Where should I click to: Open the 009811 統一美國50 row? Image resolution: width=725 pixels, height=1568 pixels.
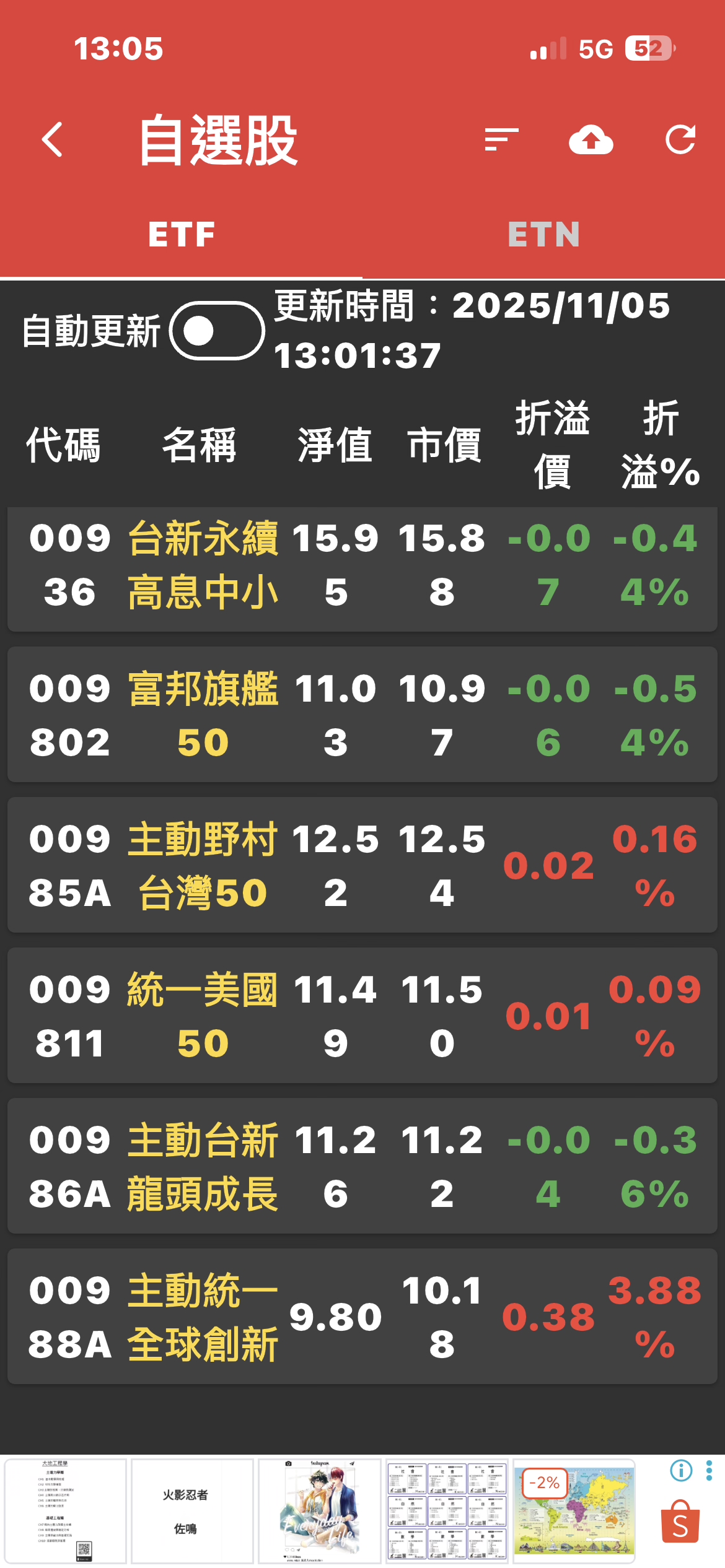[362, 1016]
